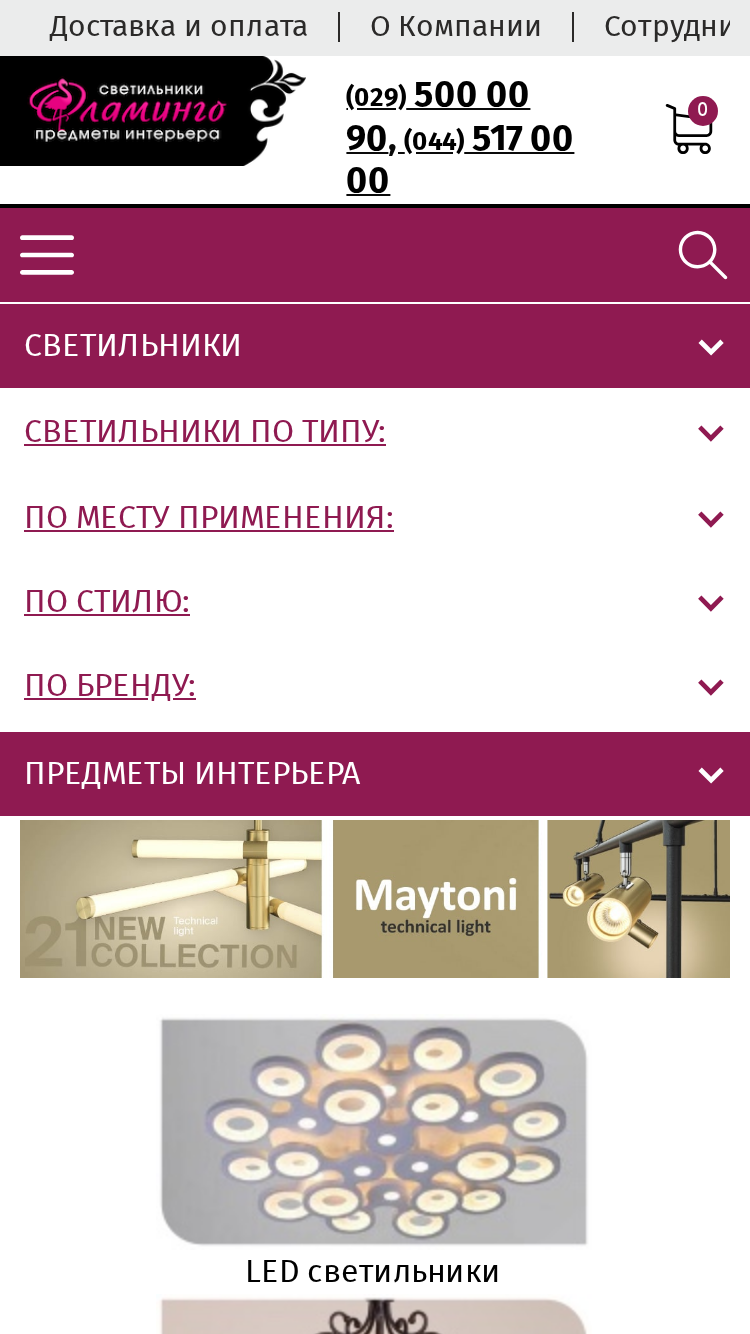Open the hamburger menu
Viewport: 750px width, 1334px height.
47,255
